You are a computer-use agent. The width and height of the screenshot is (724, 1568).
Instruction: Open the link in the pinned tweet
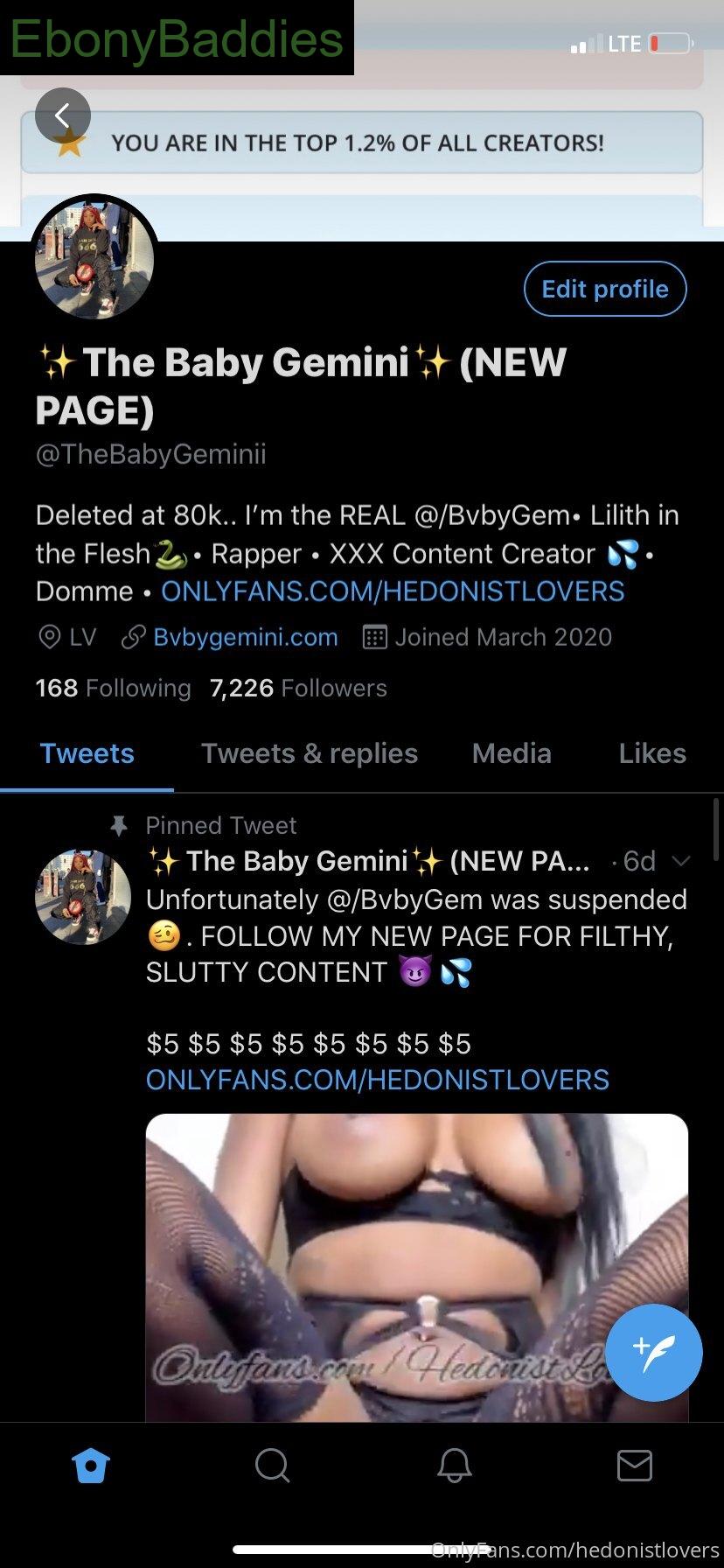coord(378,1080)
